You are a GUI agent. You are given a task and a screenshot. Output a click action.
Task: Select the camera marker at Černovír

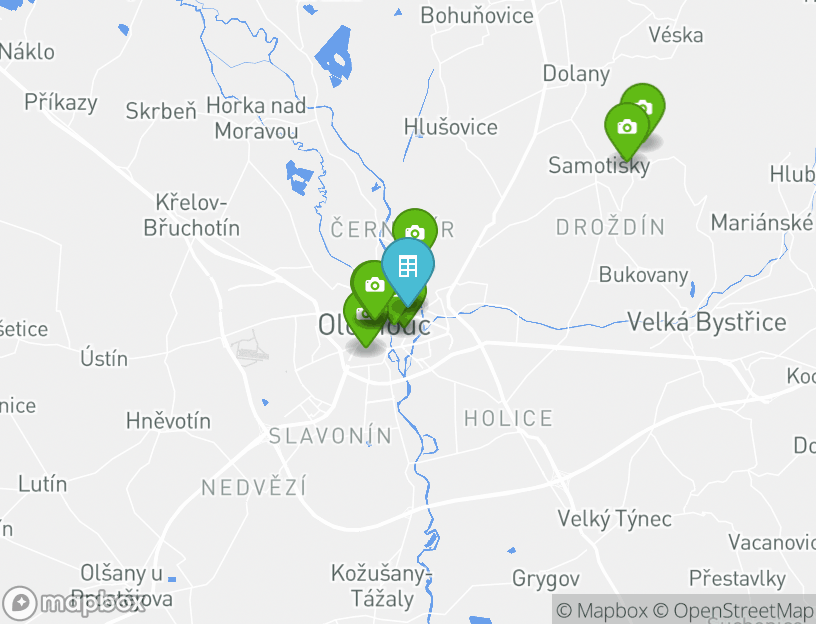(x=415, y=228)
